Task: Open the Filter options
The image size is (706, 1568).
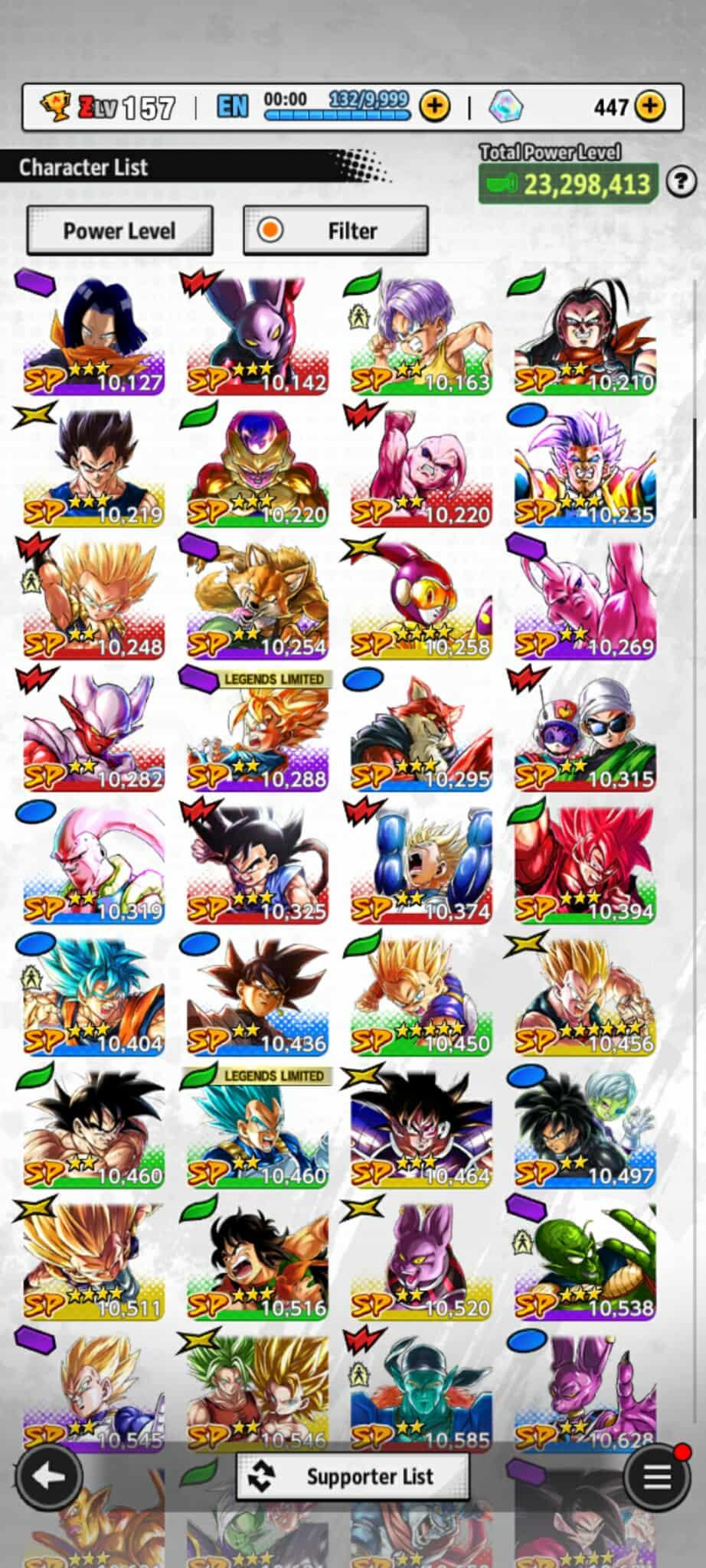Action: (x=335, y=230)
